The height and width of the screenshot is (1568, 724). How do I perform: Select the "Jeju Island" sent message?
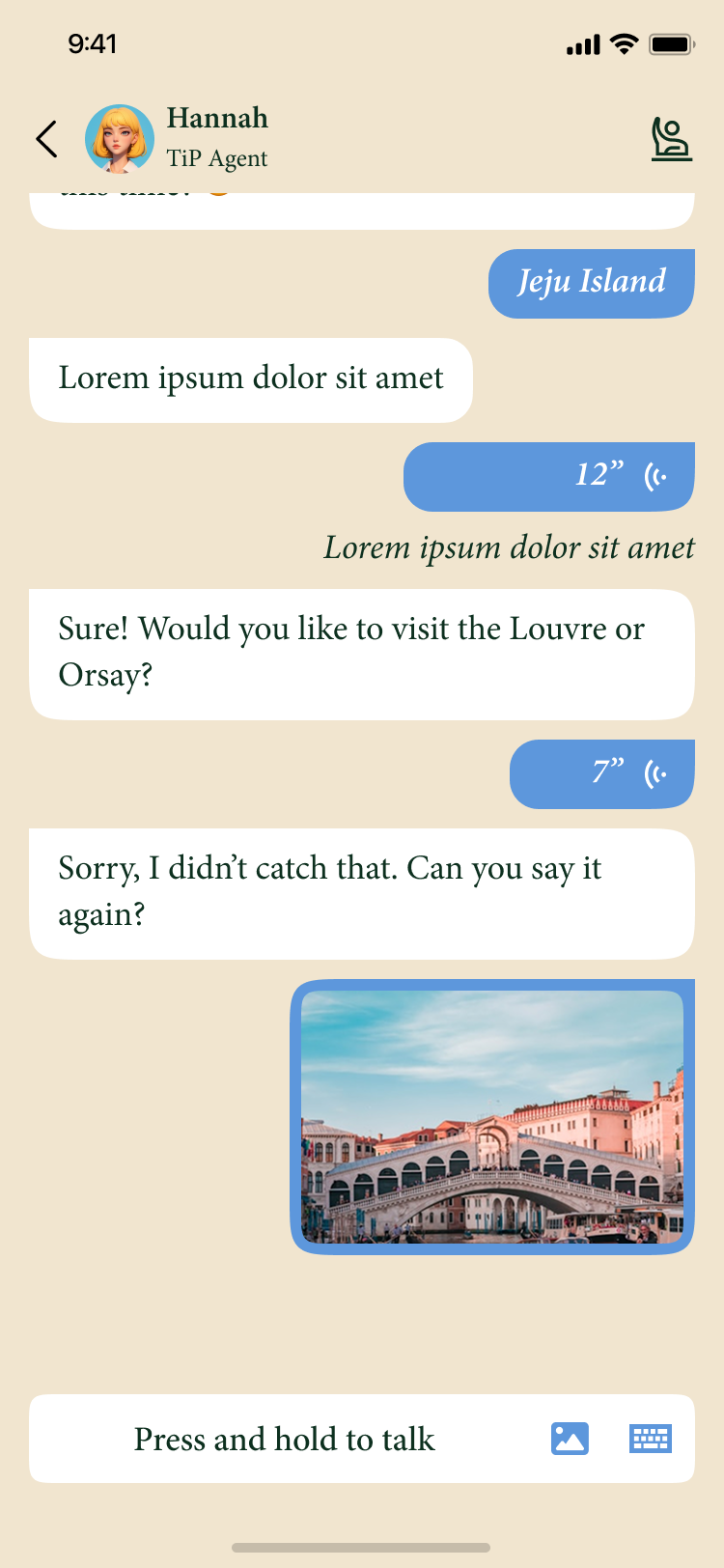pyautogui.click(x=591, y=283)
